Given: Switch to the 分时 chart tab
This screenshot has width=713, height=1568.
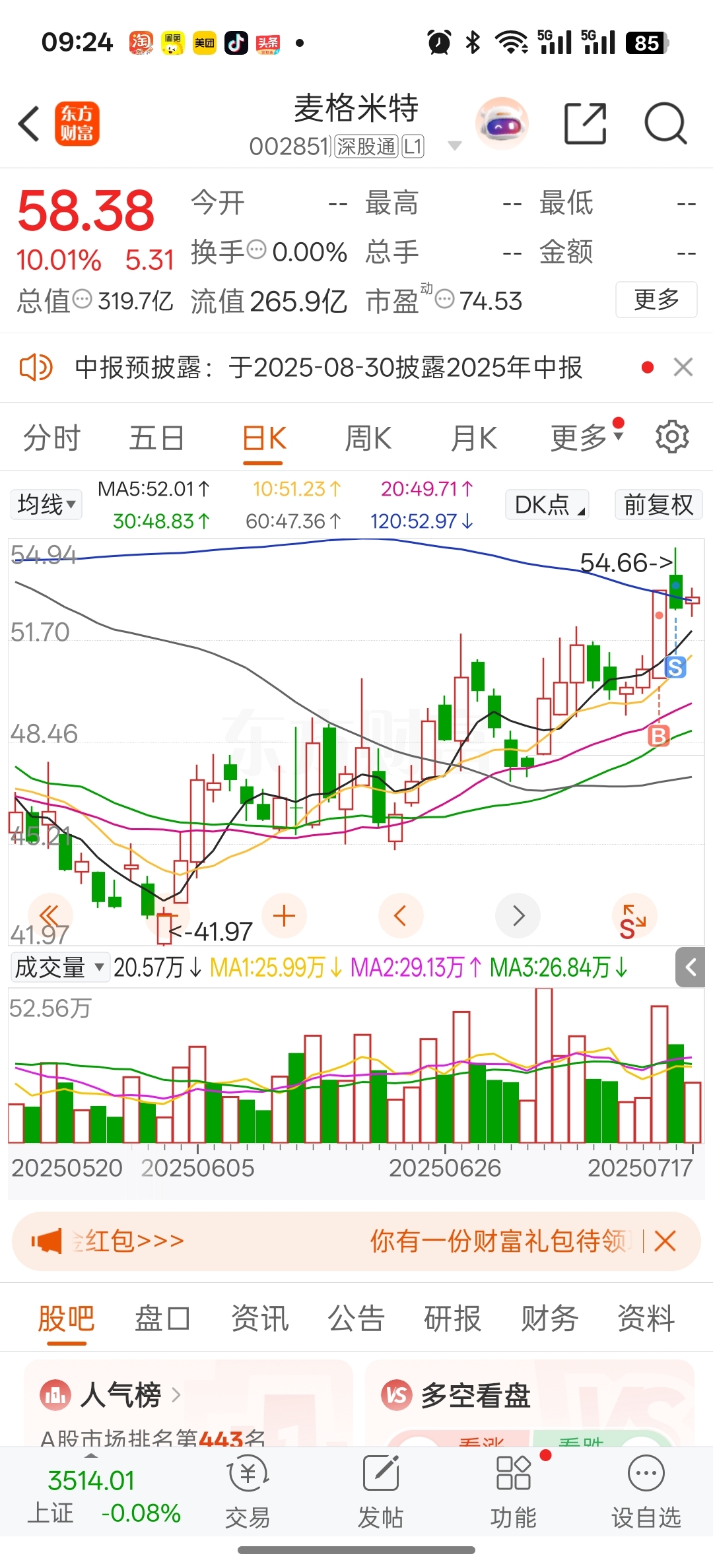Looking at the screenshot, I should 51,438.
